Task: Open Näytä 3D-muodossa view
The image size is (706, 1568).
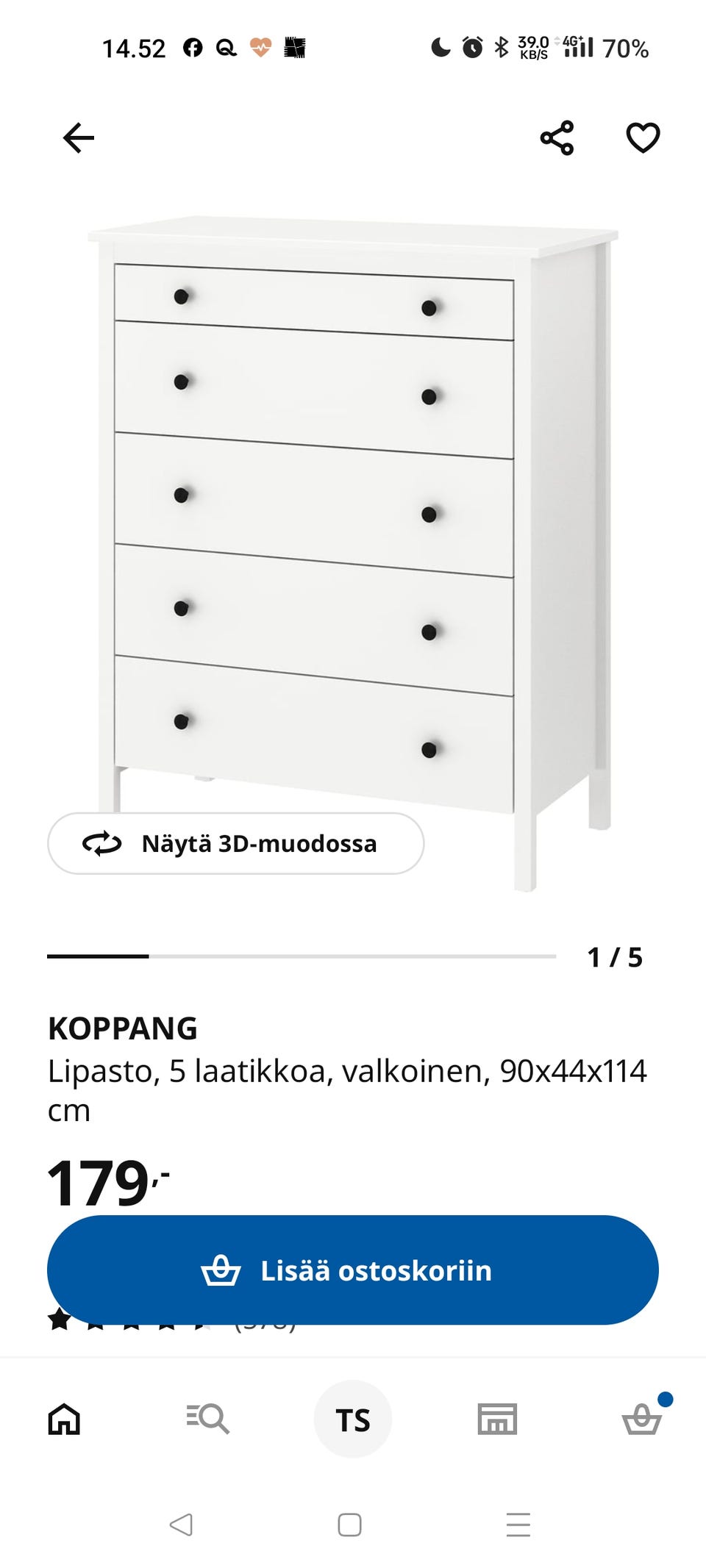Action: (x=235, y=844)
